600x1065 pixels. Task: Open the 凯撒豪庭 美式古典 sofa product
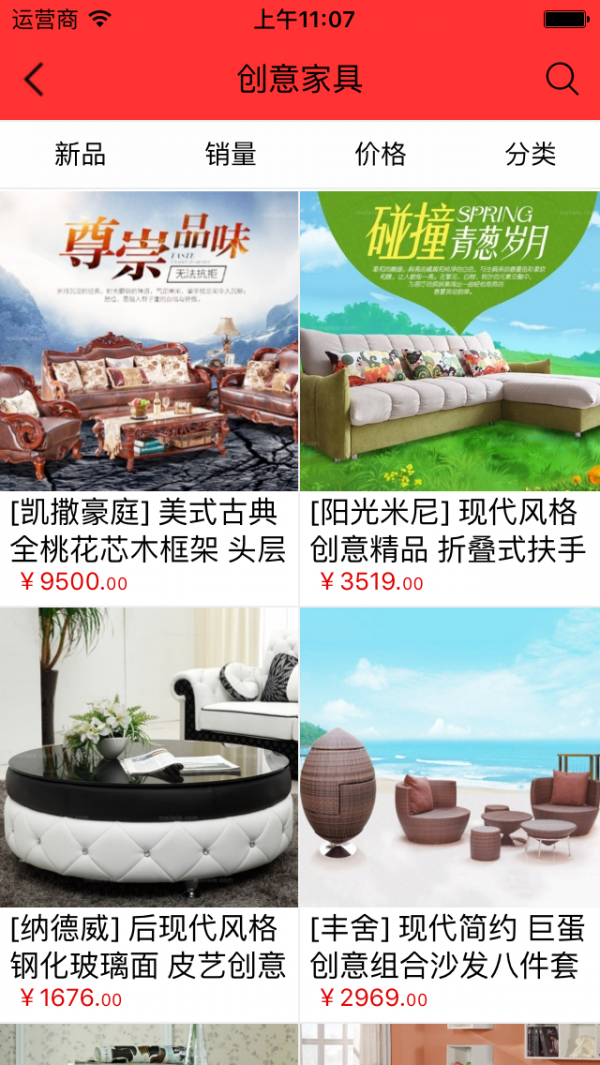(149, 342)
